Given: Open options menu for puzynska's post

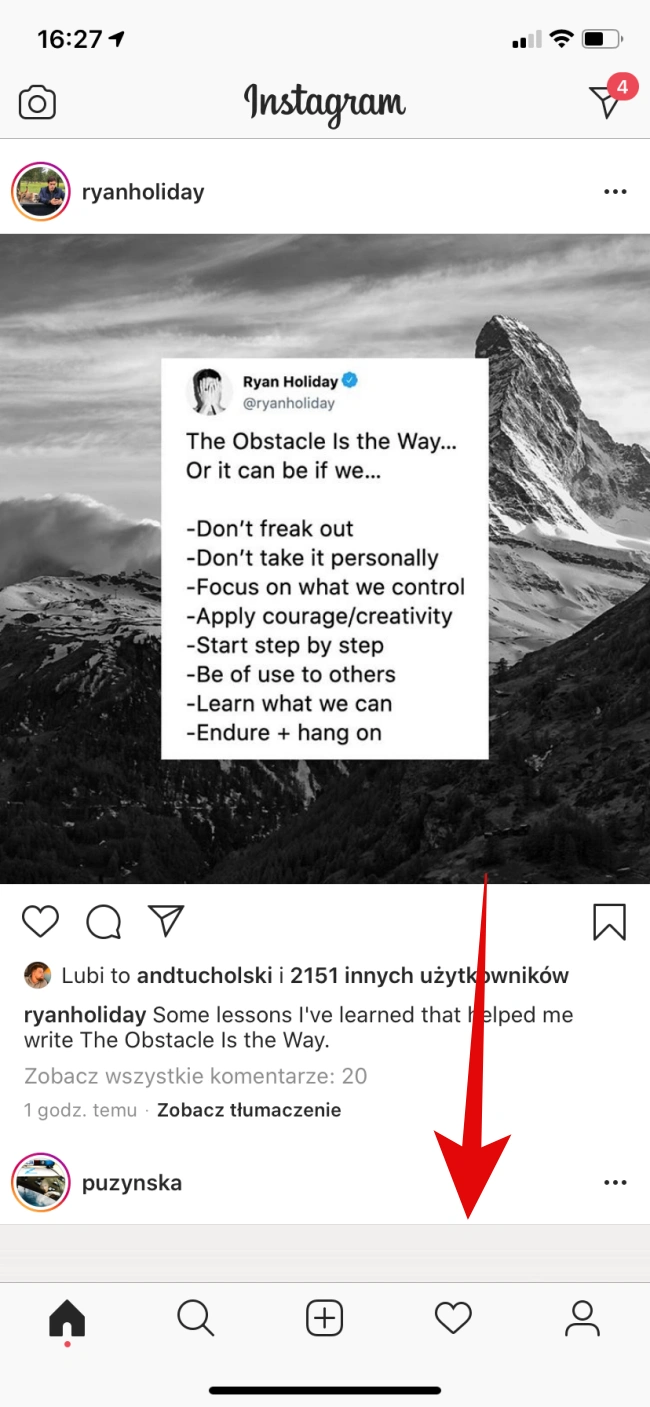Looking at the screenshot, I should pos(615,1183).
